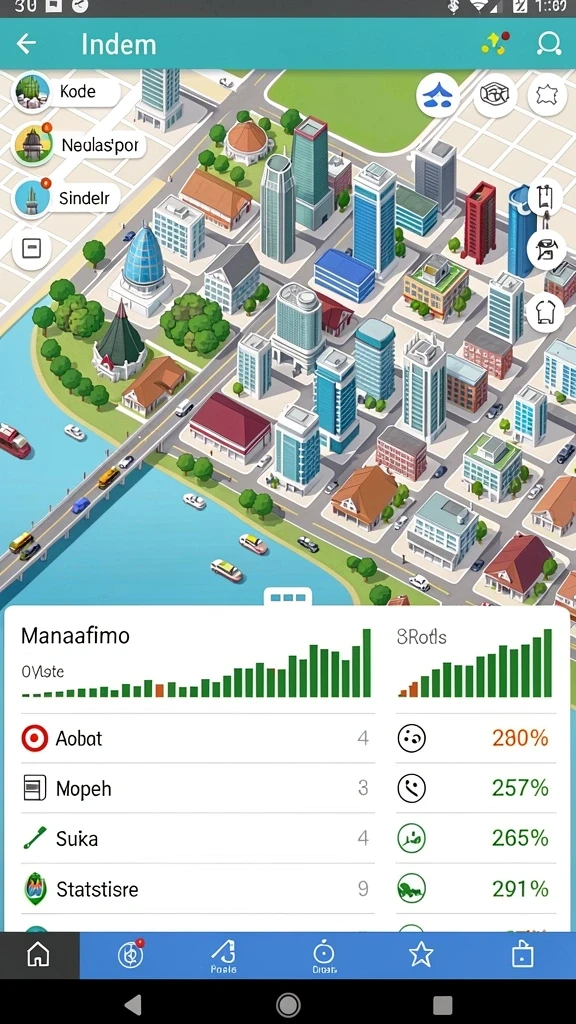
Task: Tap the blue tree icon button on the map
Action: coord(438,95)
